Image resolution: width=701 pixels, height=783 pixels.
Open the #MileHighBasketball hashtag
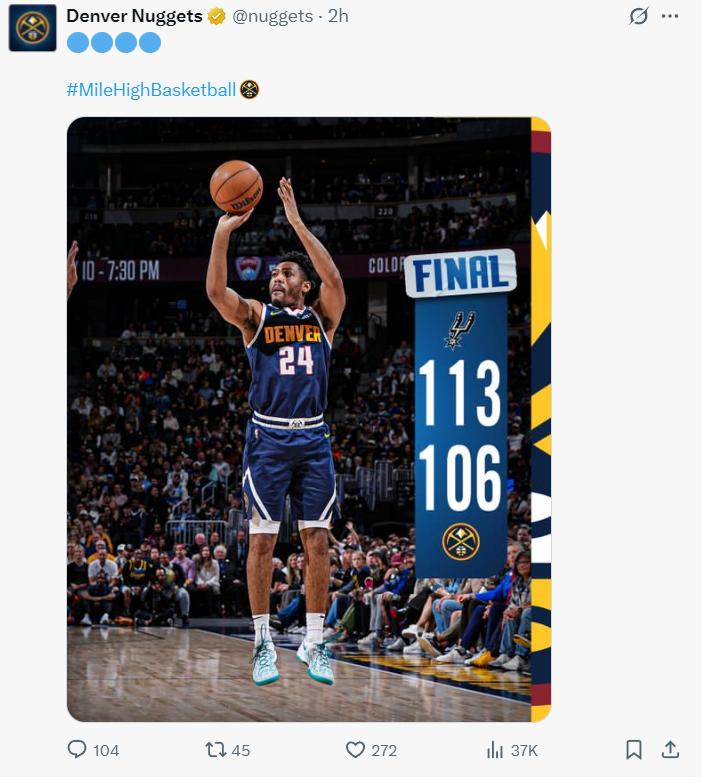point(151,90)
